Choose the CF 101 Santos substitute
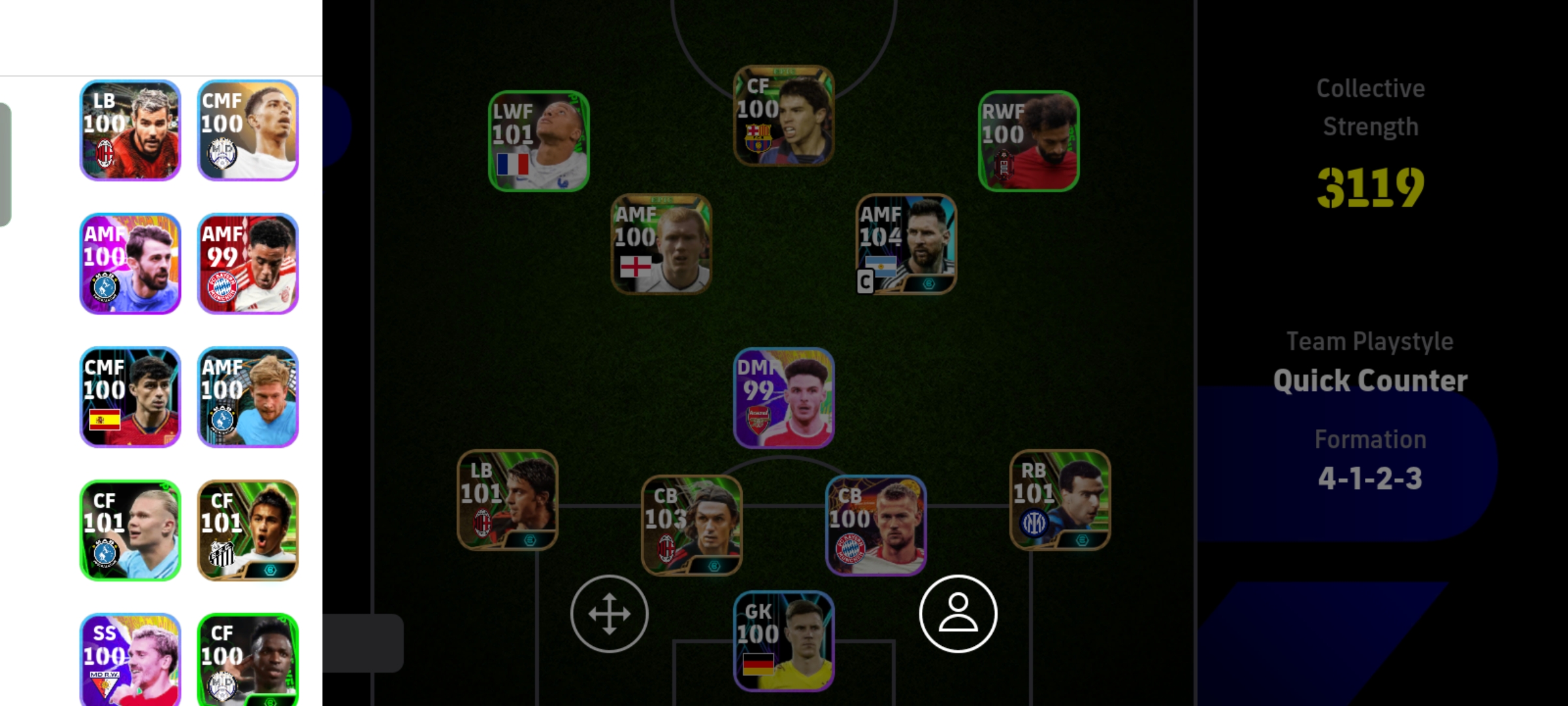Image resolution: width=1568 pixels, height=706 pixels. 248,530
